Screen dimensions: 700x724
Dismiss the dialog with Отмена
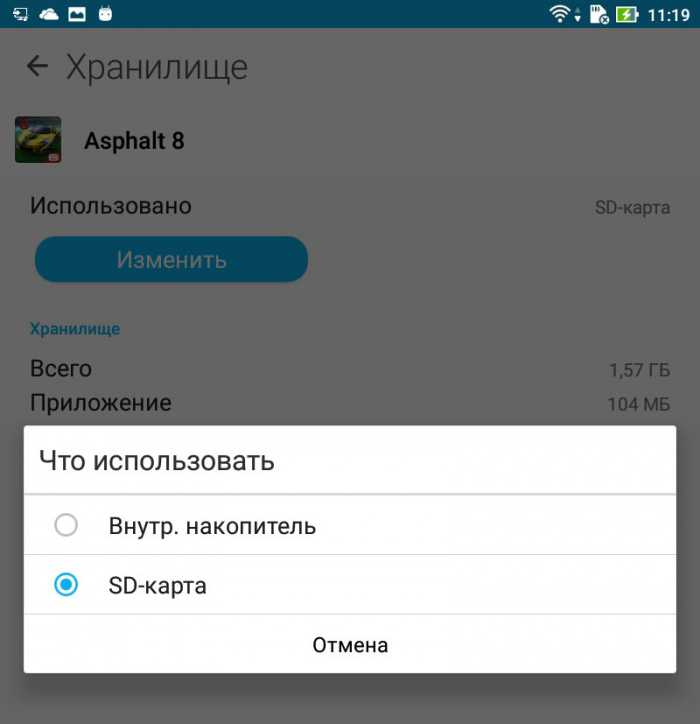click(x=350, y=644)
